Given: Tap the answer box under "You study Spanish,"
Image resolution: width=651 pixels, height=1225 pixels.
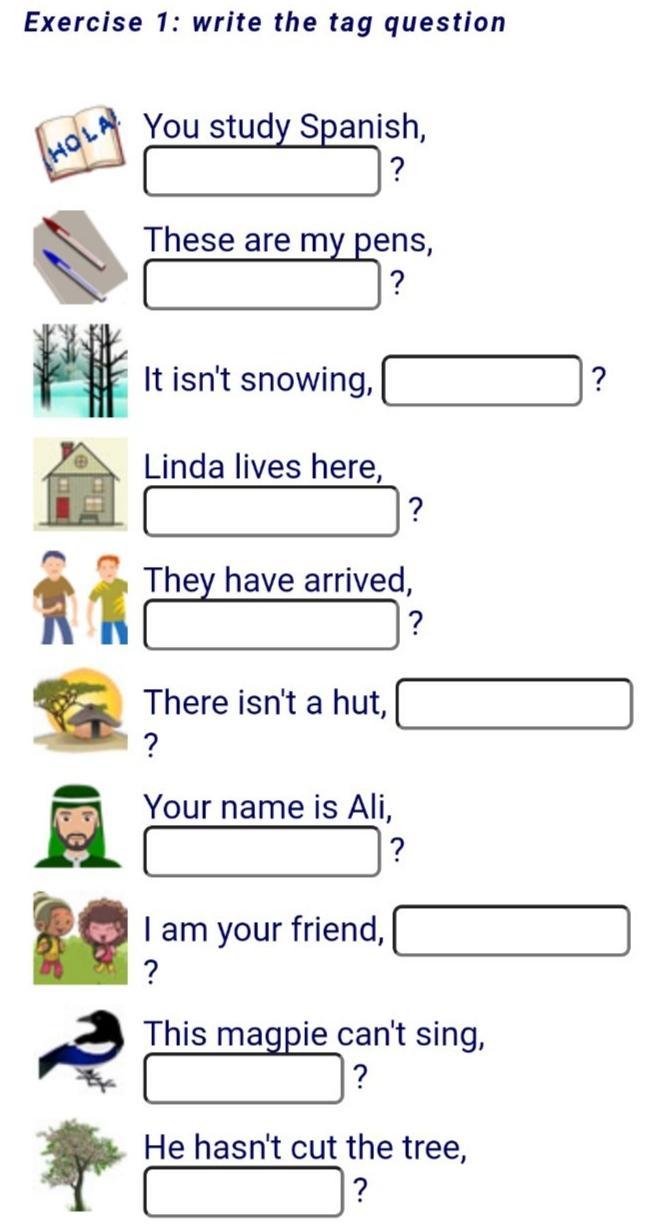Looking at the screenshot, I should click(263, 170).
